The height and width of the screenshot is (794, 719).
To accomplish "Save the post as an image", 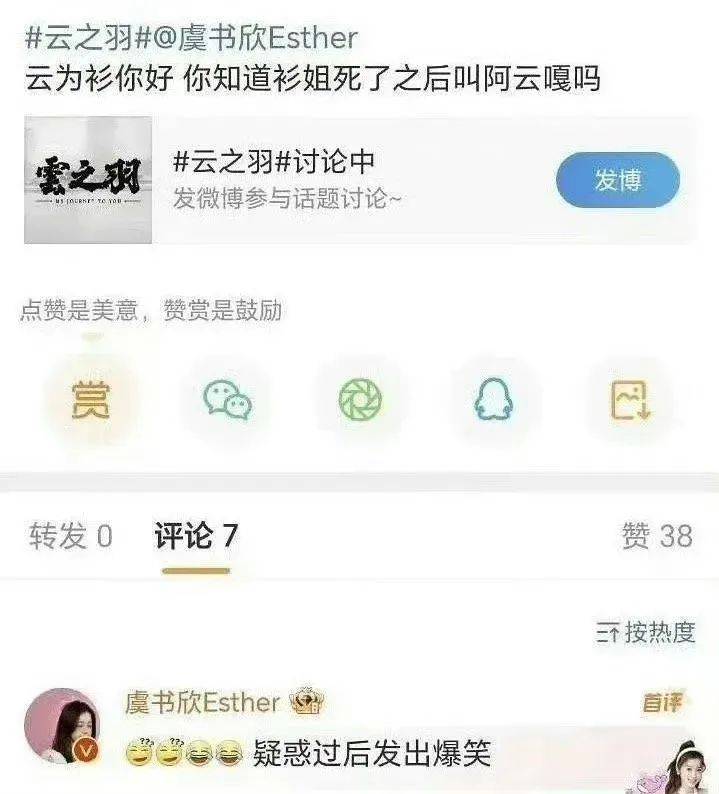I will (x=630, y=401).
